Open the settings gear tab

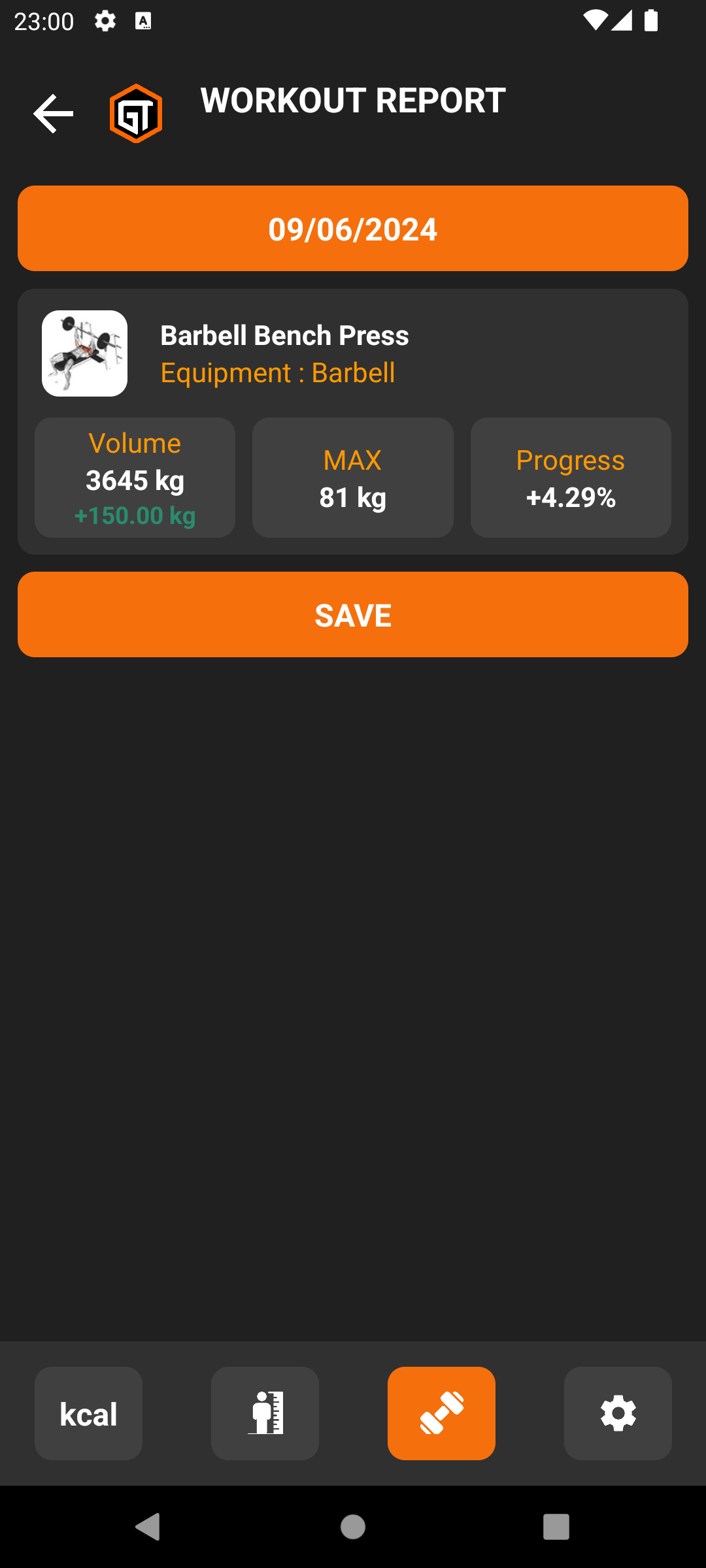pyautogui.click(x=618, y=1414)
